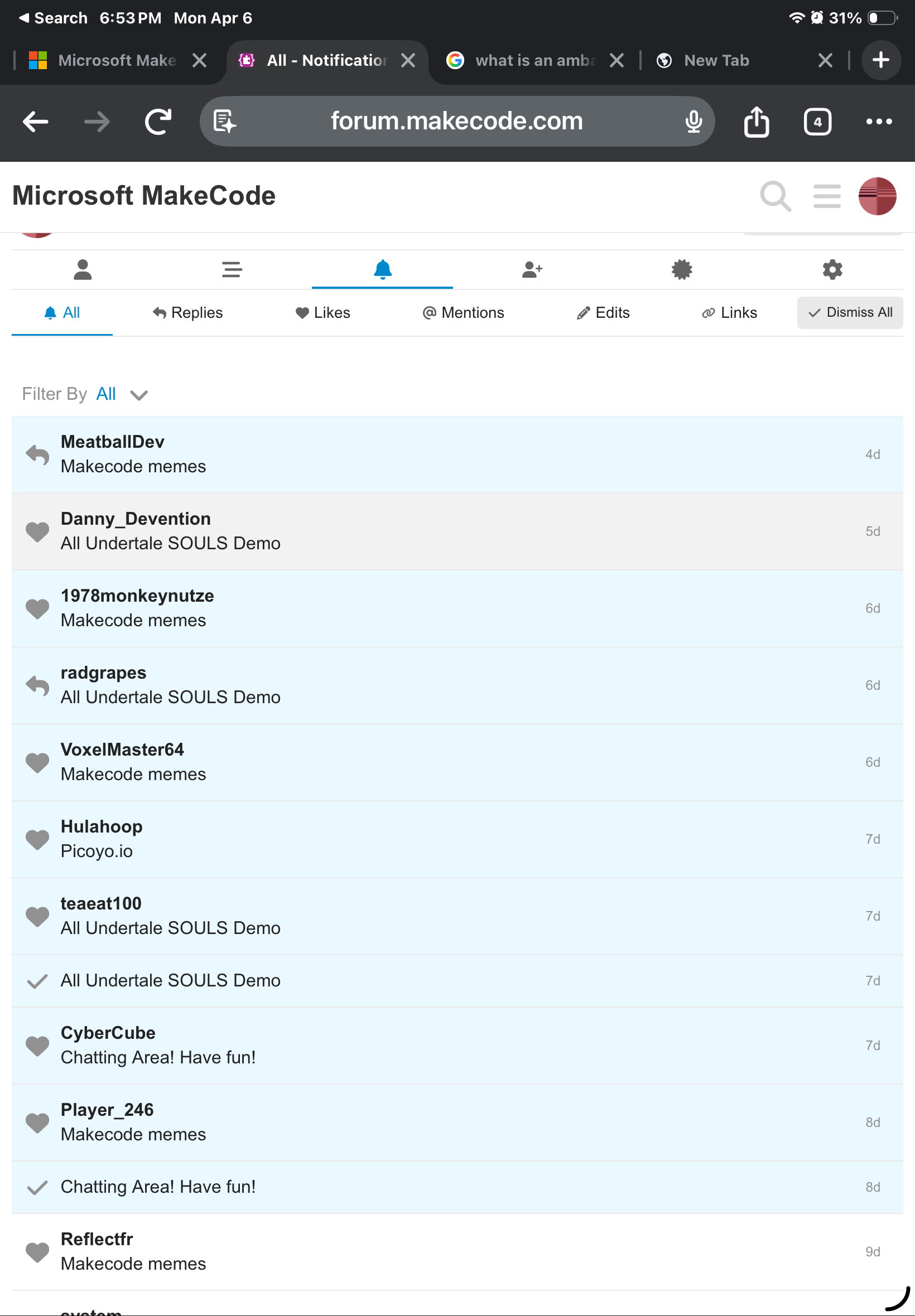Dismiss all notifications
915x1316 pixels.
(849, 313)
